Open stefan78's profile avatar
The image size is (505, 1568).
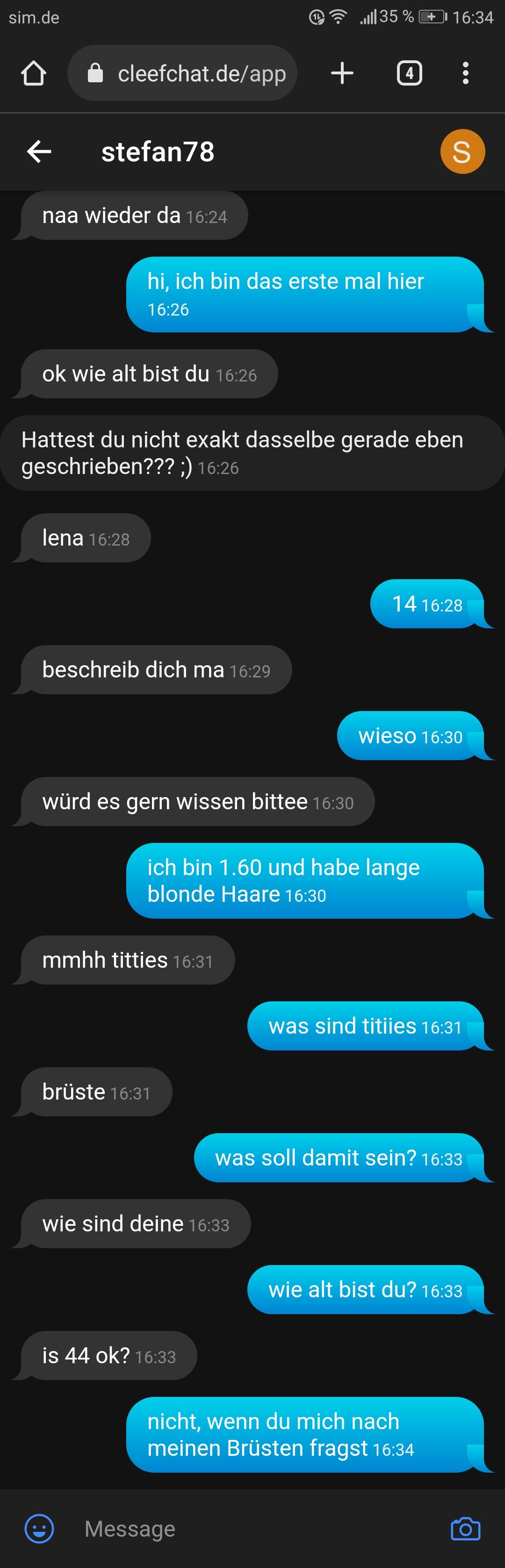462,151
